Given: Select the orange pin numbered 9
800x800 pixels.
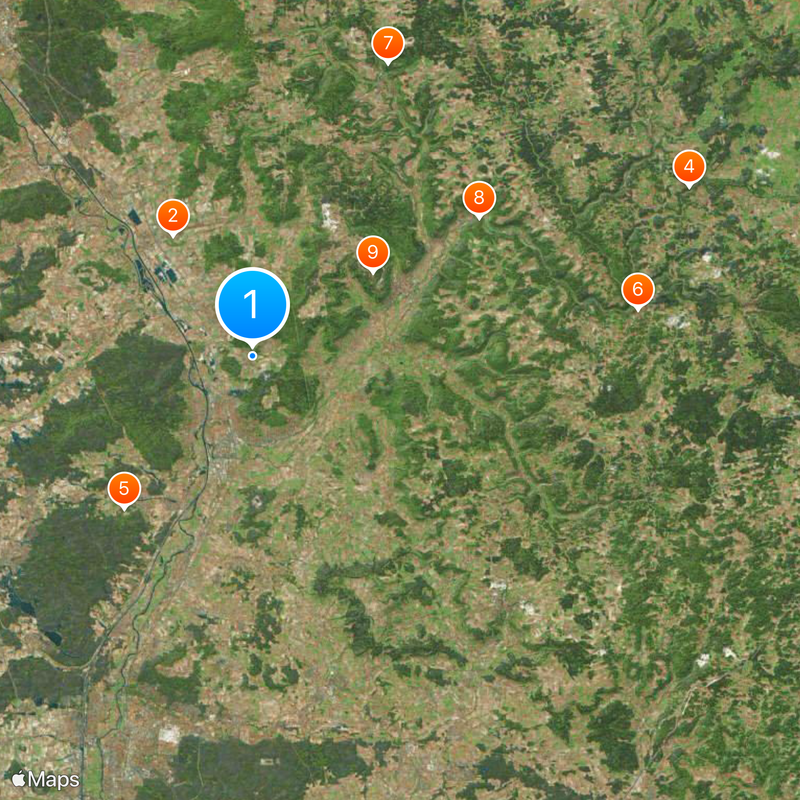Looking at the screenshot, I should tap(372, 252).
